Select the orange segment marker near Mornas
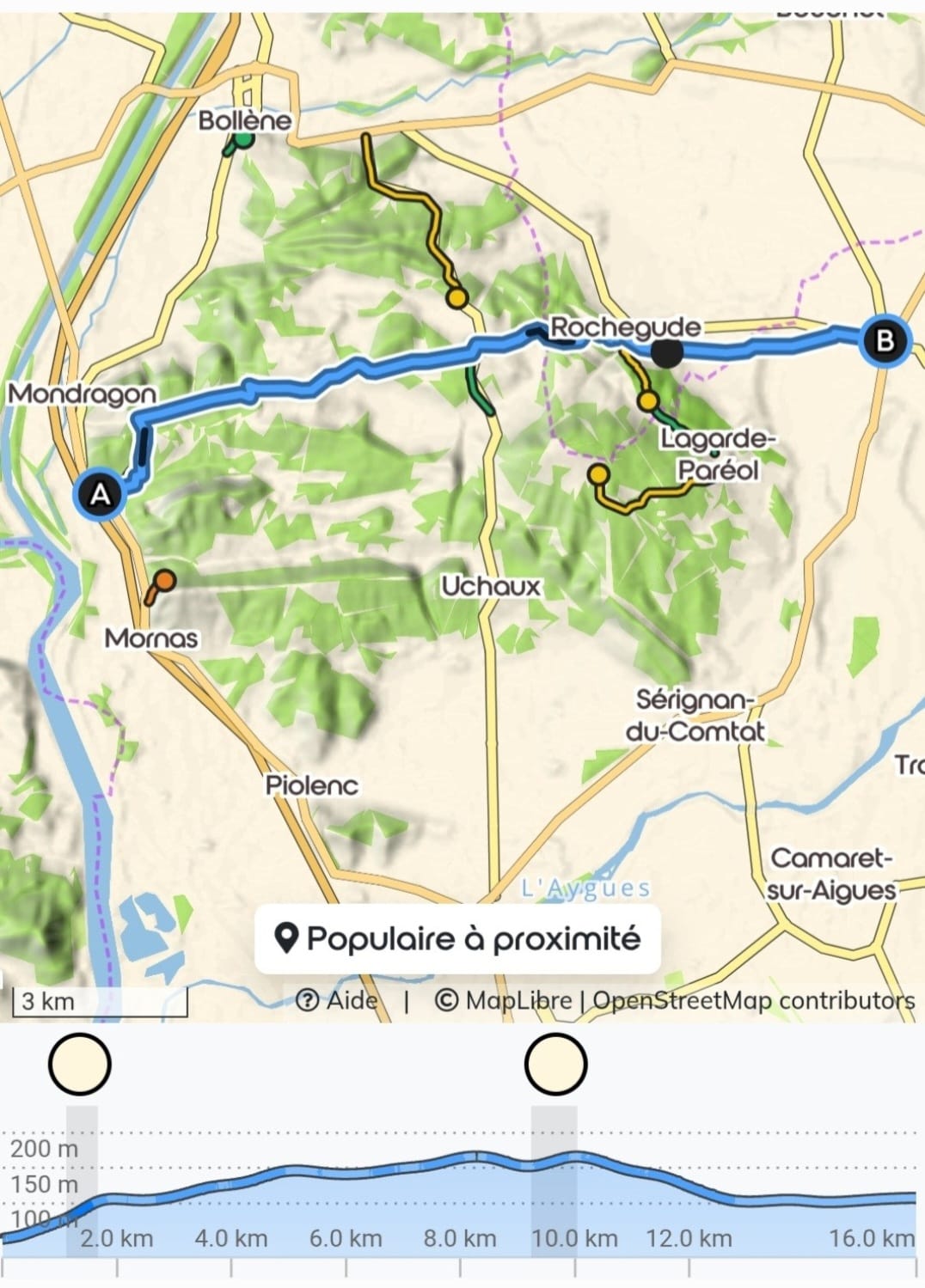The width and height of the screenshot is (925, 1288). 163,582
